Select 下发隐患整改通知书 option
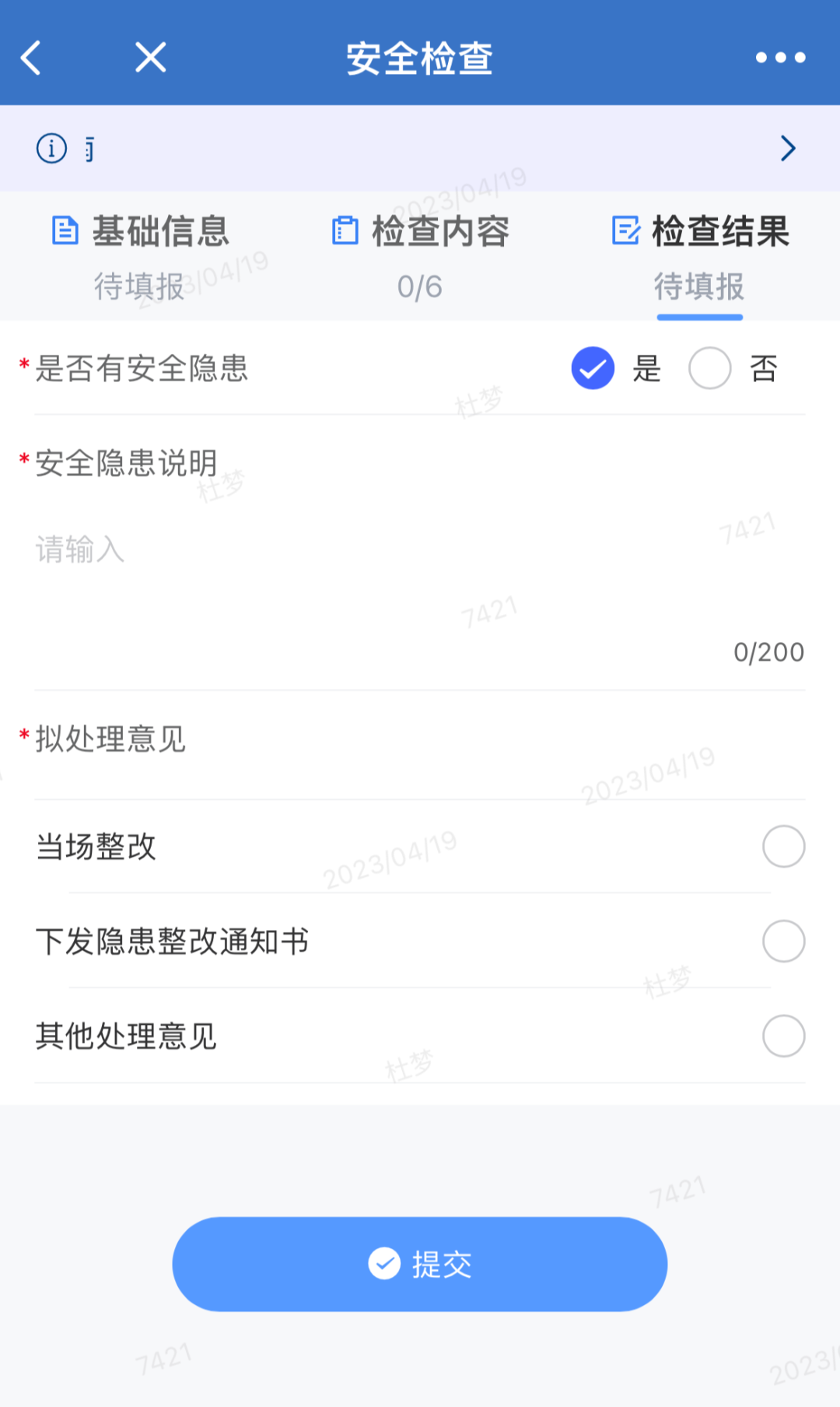This screenshot has height=1407, width=840. coord(783,941)
